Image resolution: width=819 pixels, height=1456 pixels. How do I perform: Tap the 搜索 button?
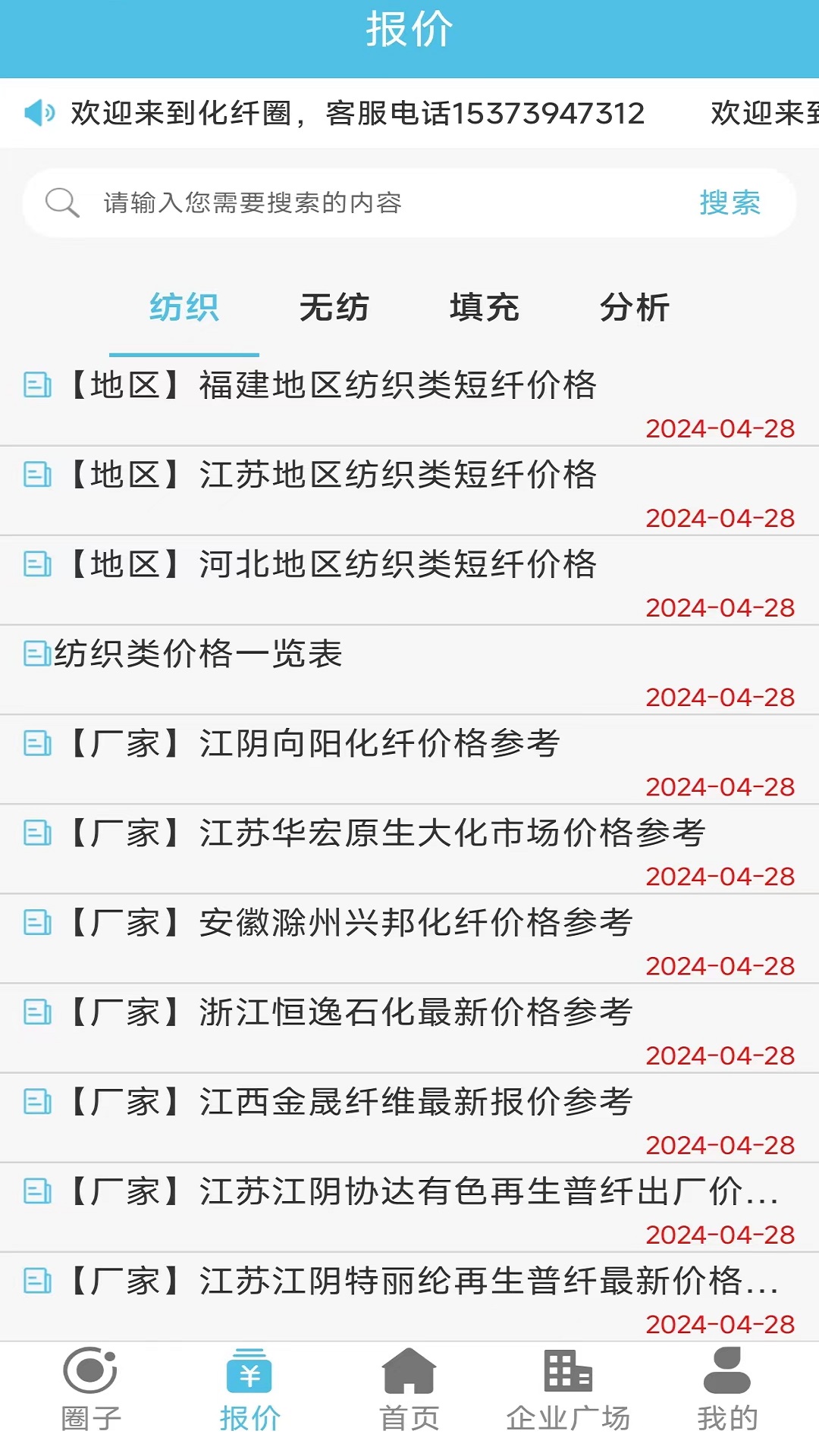(730, 202)
